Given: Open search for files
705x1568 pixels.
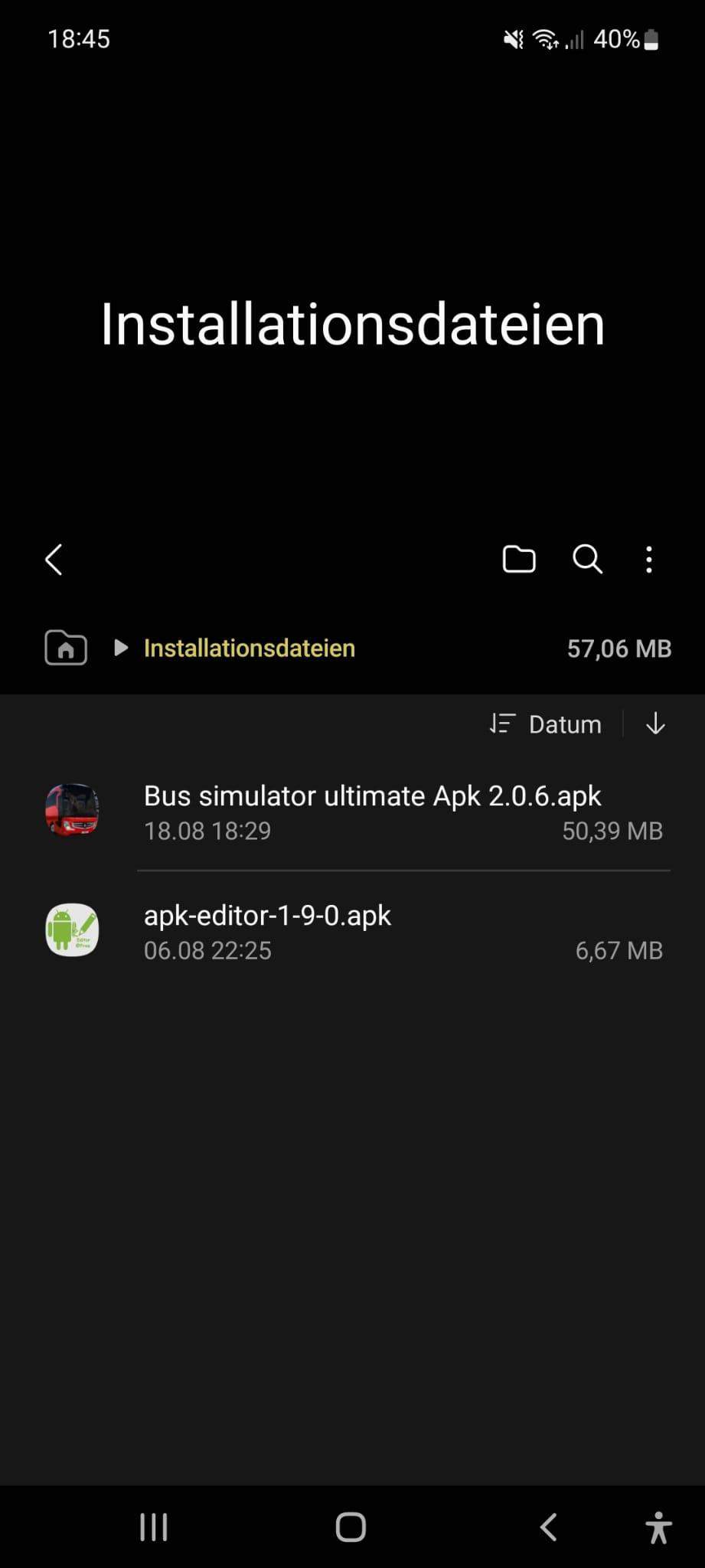Looking at the screenshot, I should (587, 560).
